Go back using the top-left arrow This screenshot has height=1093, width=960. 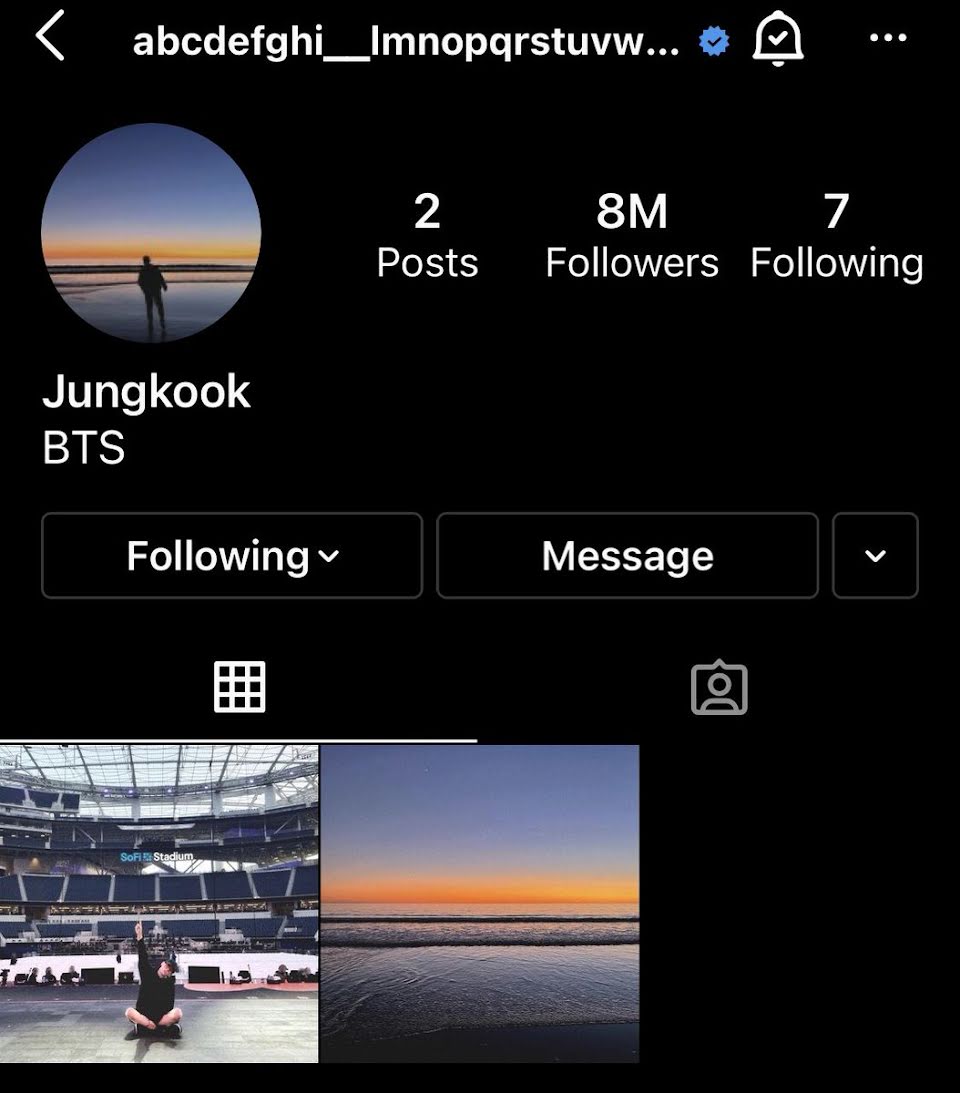click(x=50, y=40)
